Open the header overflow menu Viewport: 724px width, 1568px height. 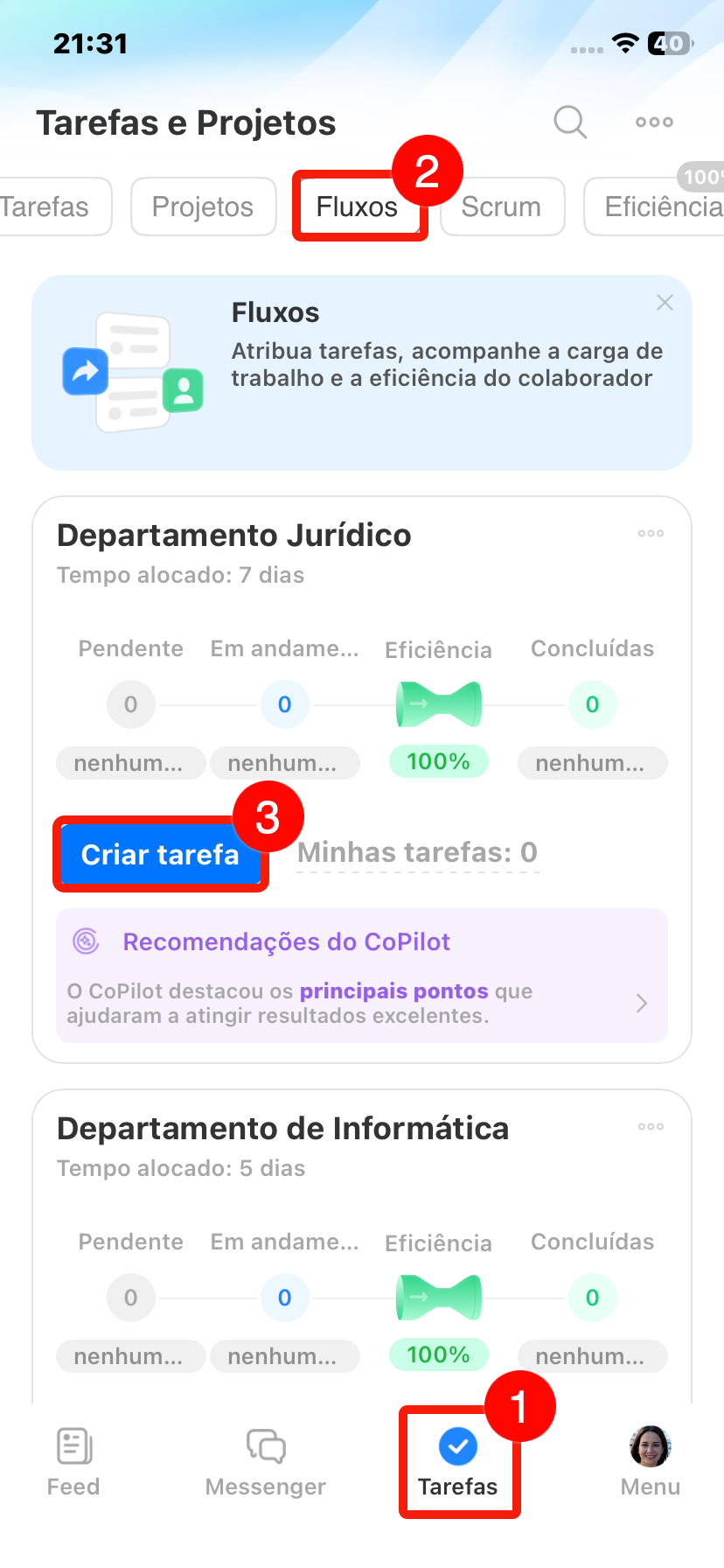pos(654,122)
